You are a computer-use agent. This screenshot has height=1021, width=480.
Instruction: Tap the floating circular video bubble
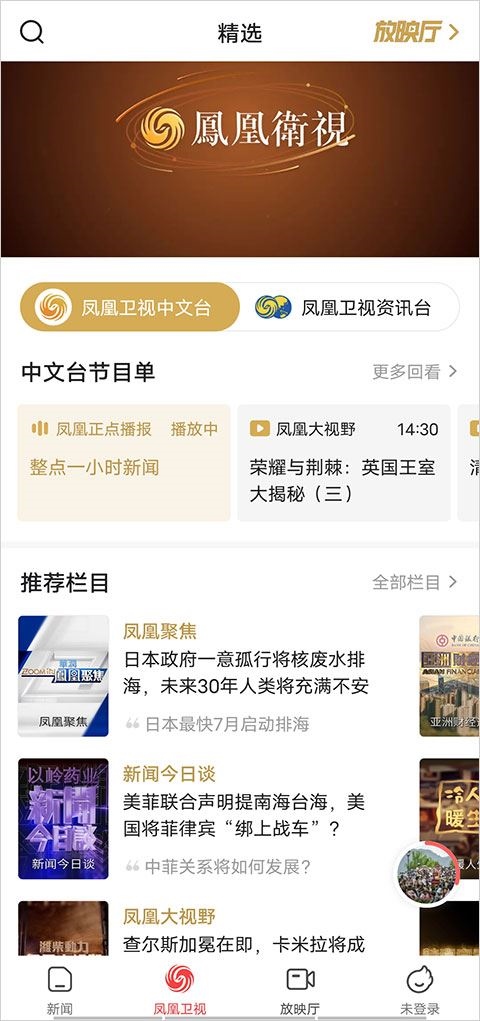(x=428, y=873)
